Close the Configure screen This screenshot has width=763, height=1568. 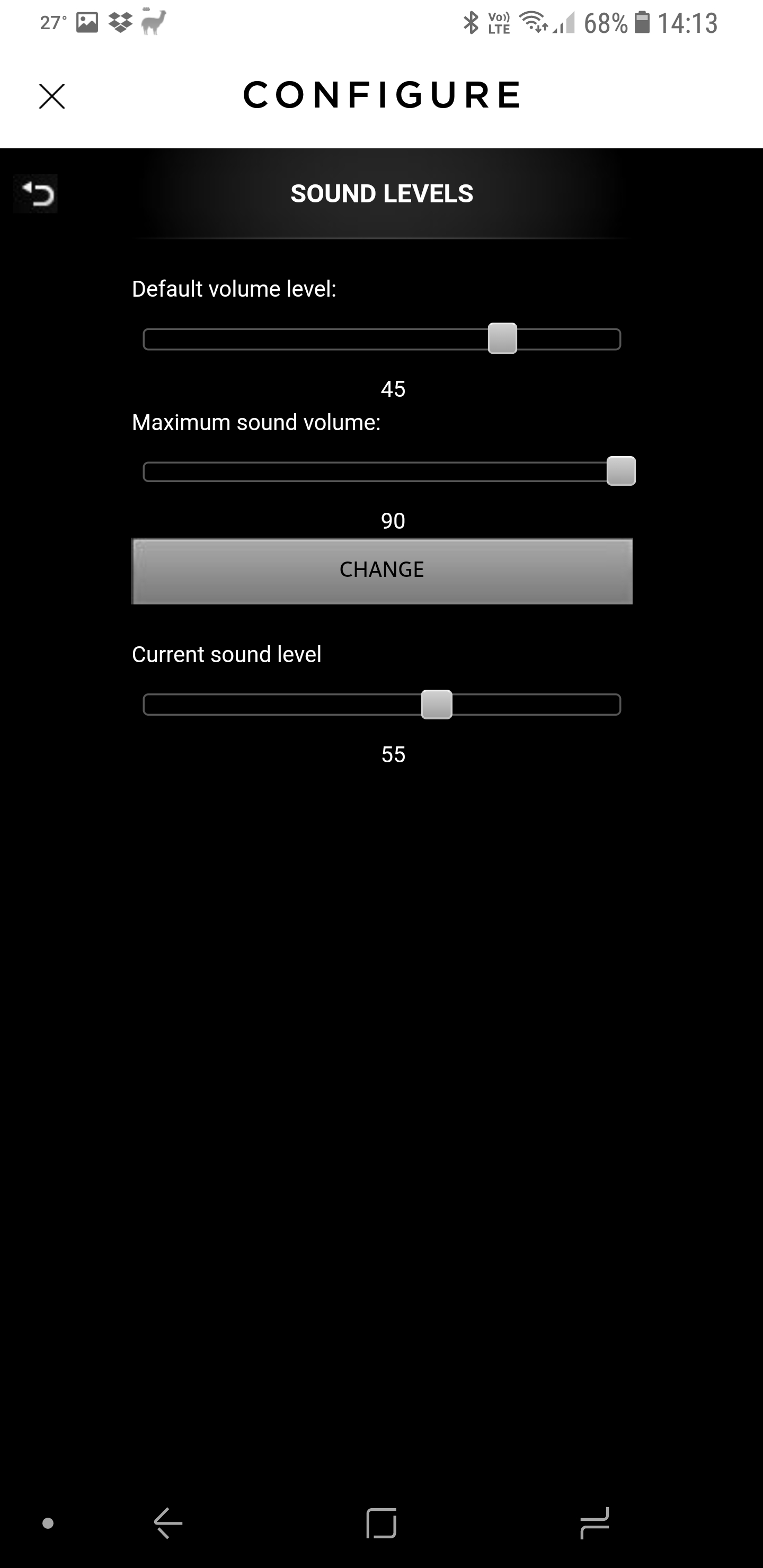pyautogui.click(x=52, y=96)
